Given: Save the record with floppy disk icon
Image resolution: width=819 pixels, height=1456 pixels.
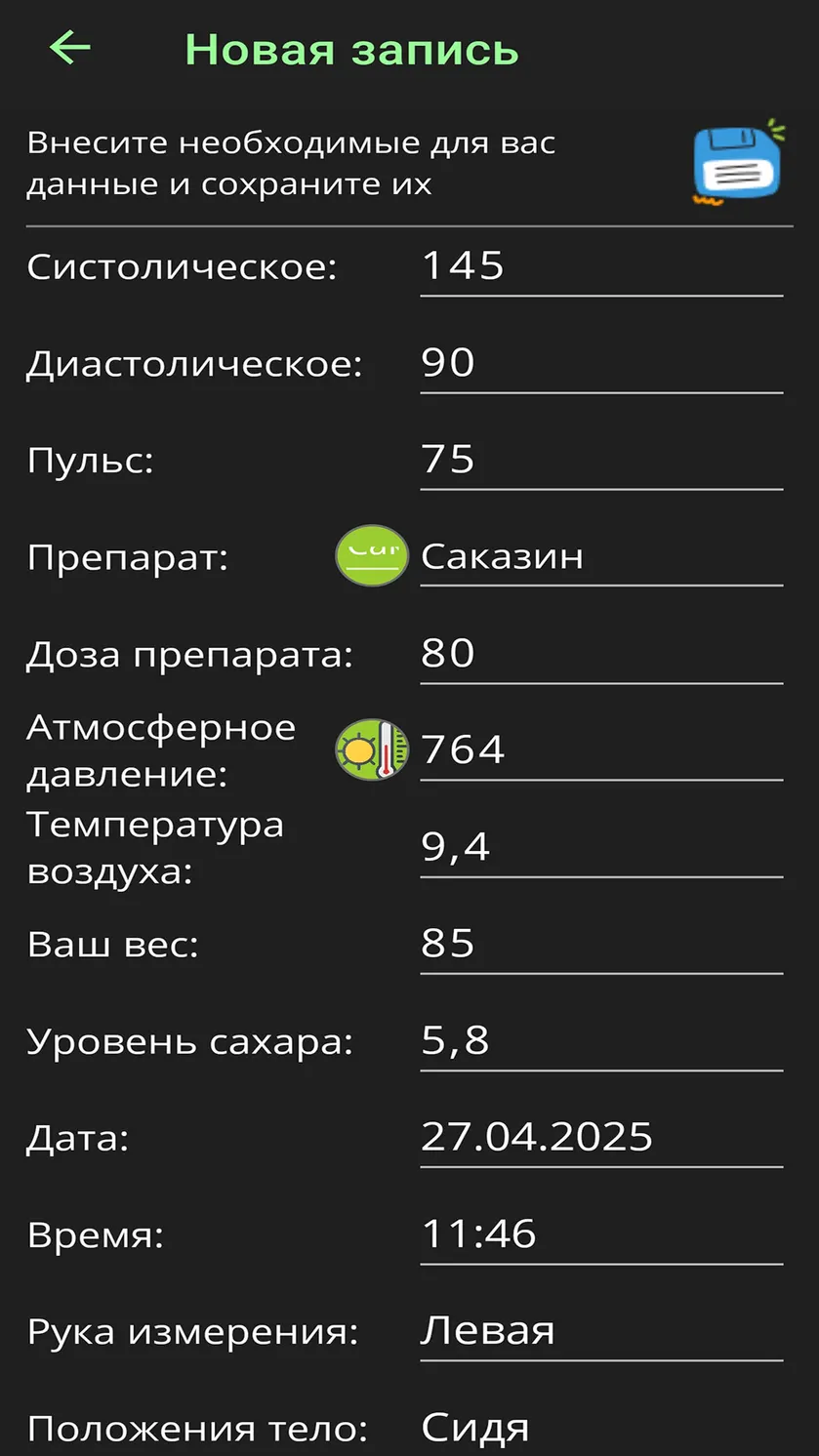Looking at the screenshot, I should [740, 162].
